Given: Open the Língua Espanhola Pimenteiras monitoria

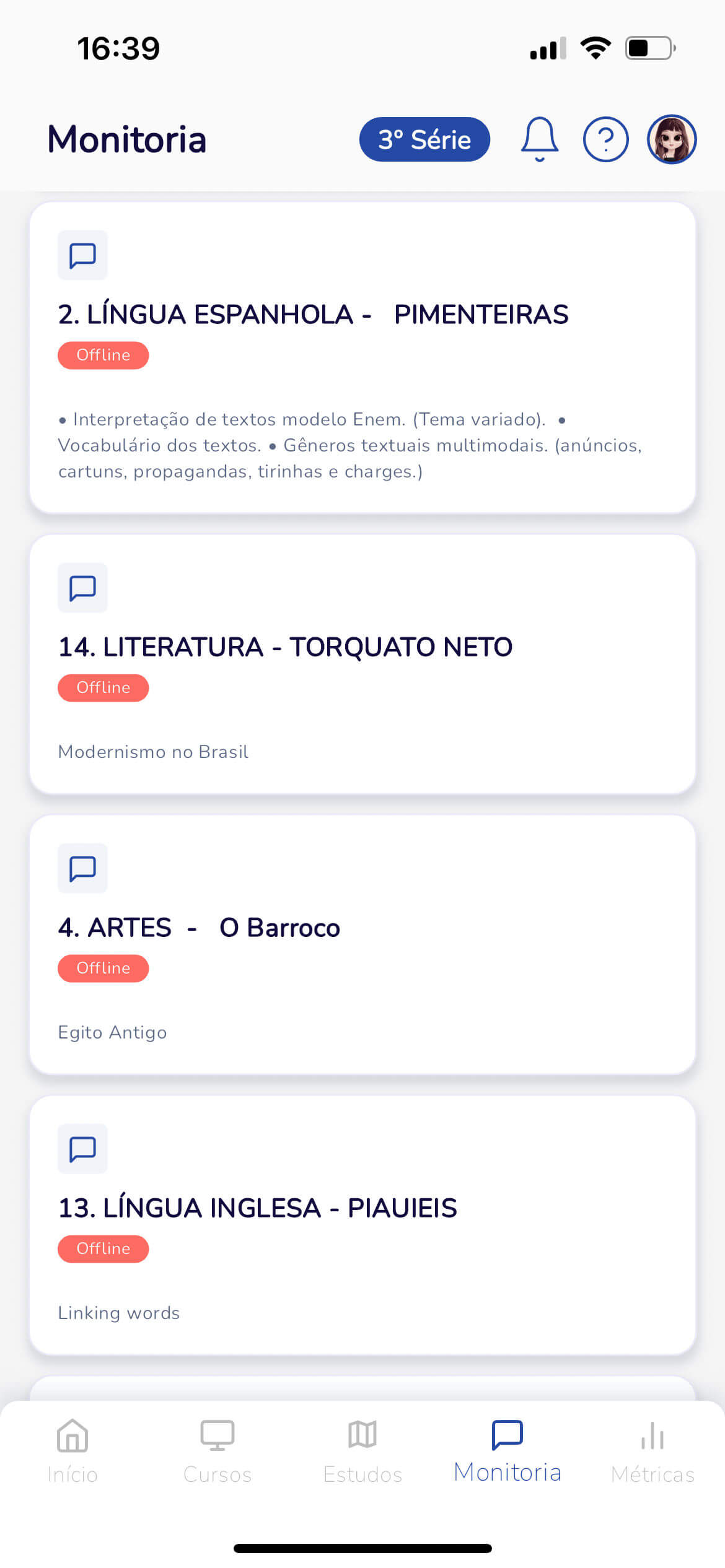Looking at the screenshot, I should [362, 357].
